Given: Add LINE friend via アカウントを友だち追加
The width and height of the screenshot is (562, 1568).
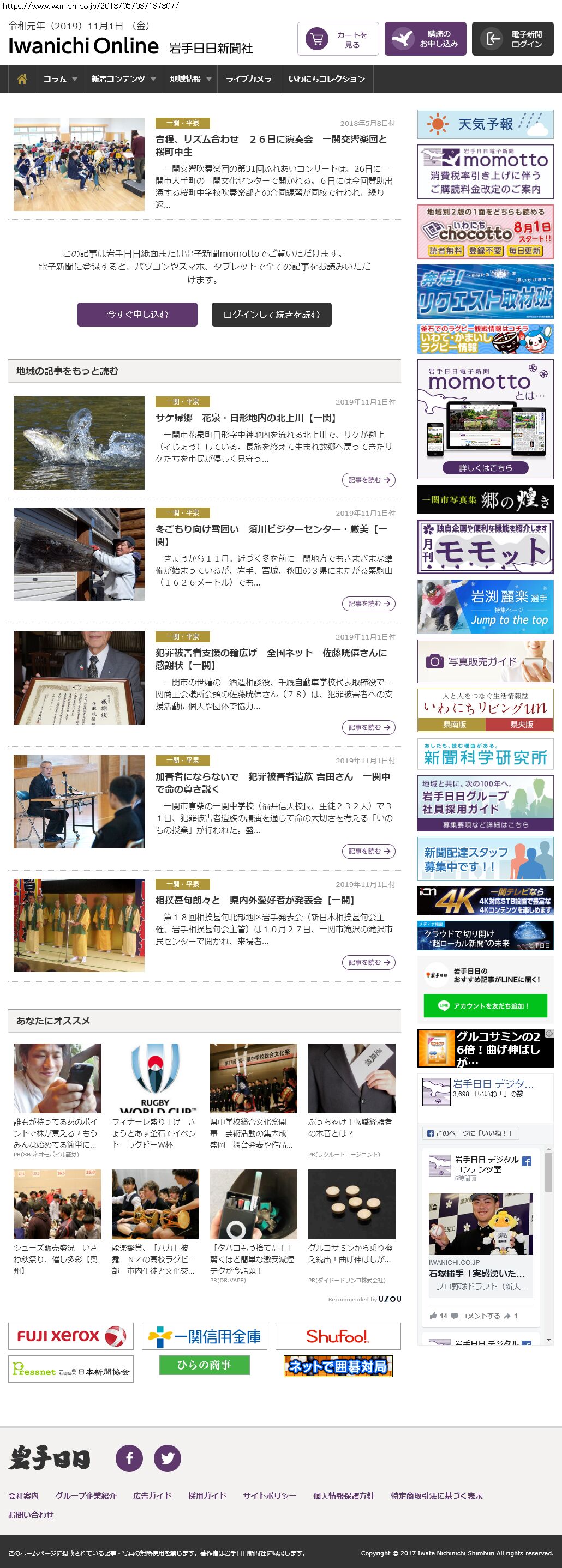Looking at the screenshot, I should click(x=485, y=1005).
